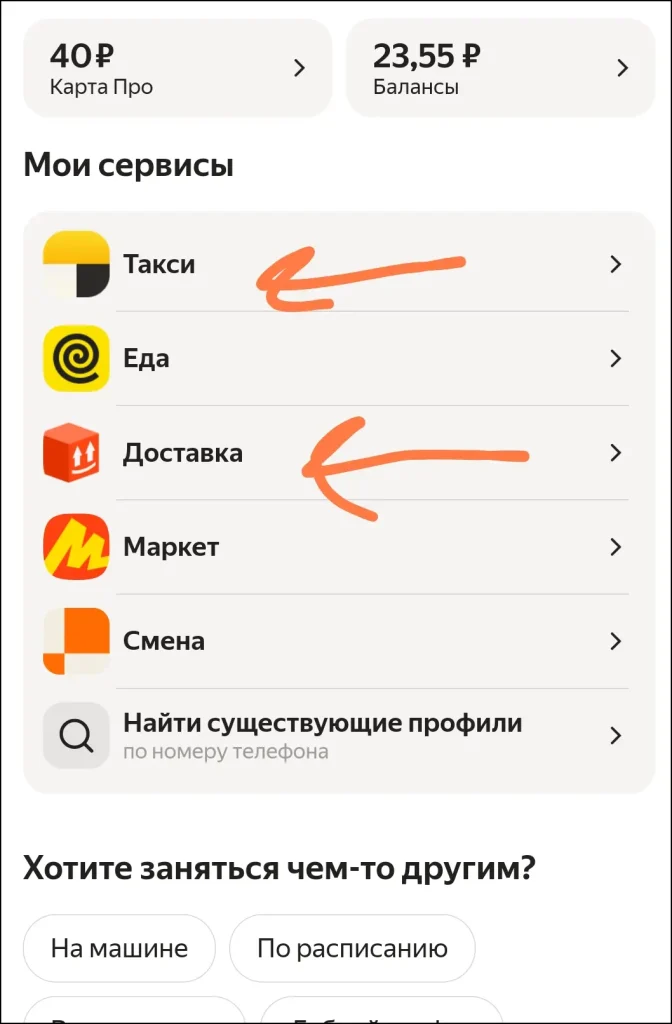Open the Балансы card
672x1024 pixels.
(500, 68)
